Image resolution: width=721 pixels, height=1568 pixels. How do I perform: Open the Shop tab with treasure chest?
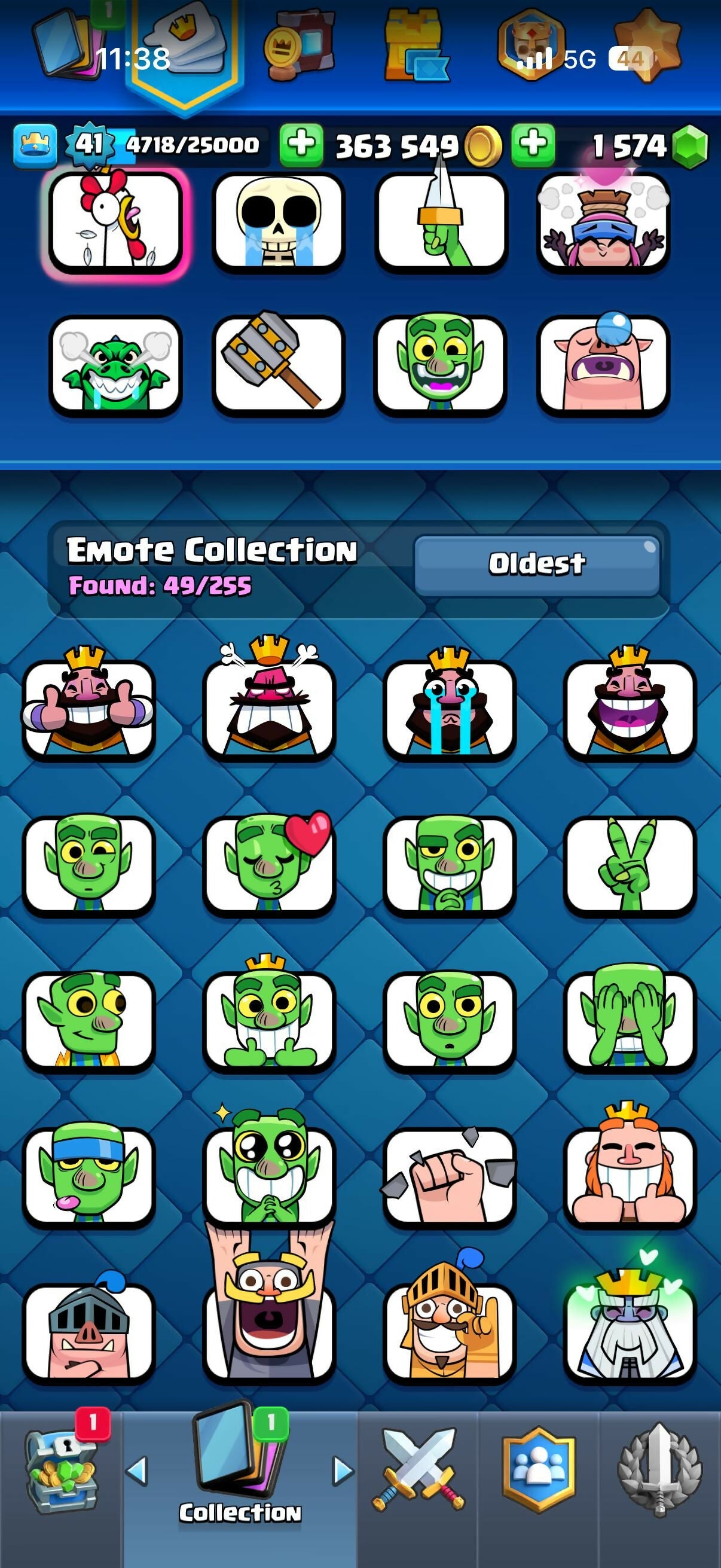[x=61, y=1478]
